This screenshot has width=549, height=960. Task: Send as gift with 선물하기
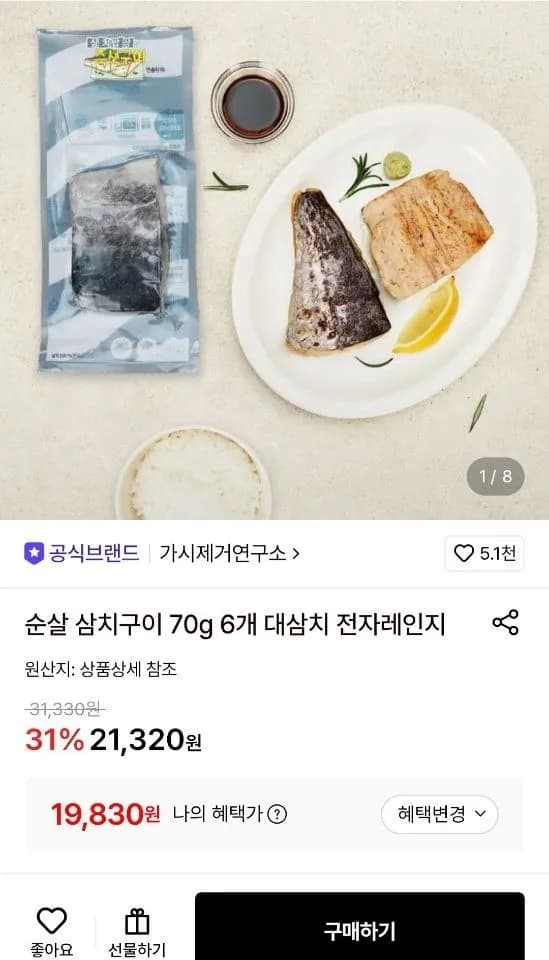click(137, 932)
